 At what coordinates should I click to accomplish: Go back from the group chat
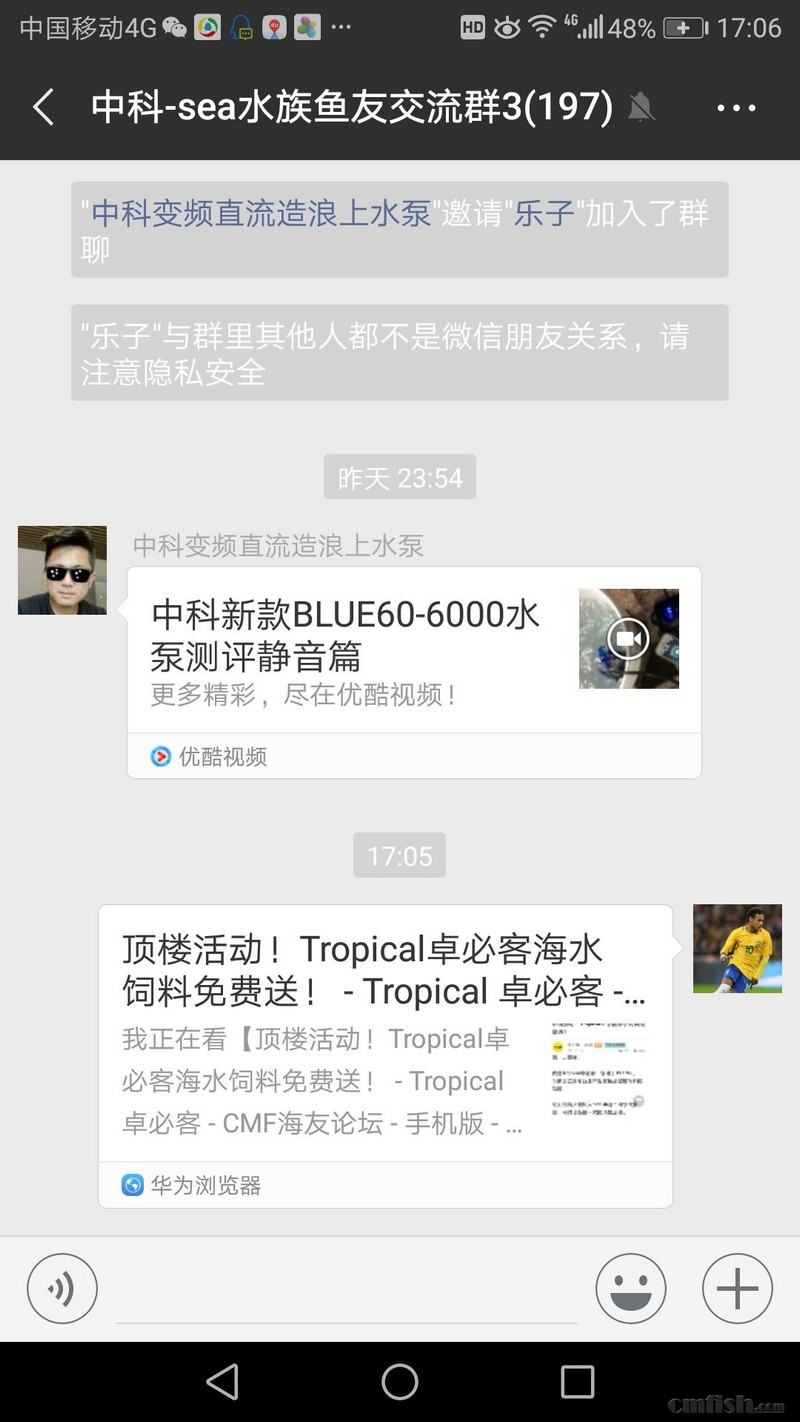click(43, 108)
